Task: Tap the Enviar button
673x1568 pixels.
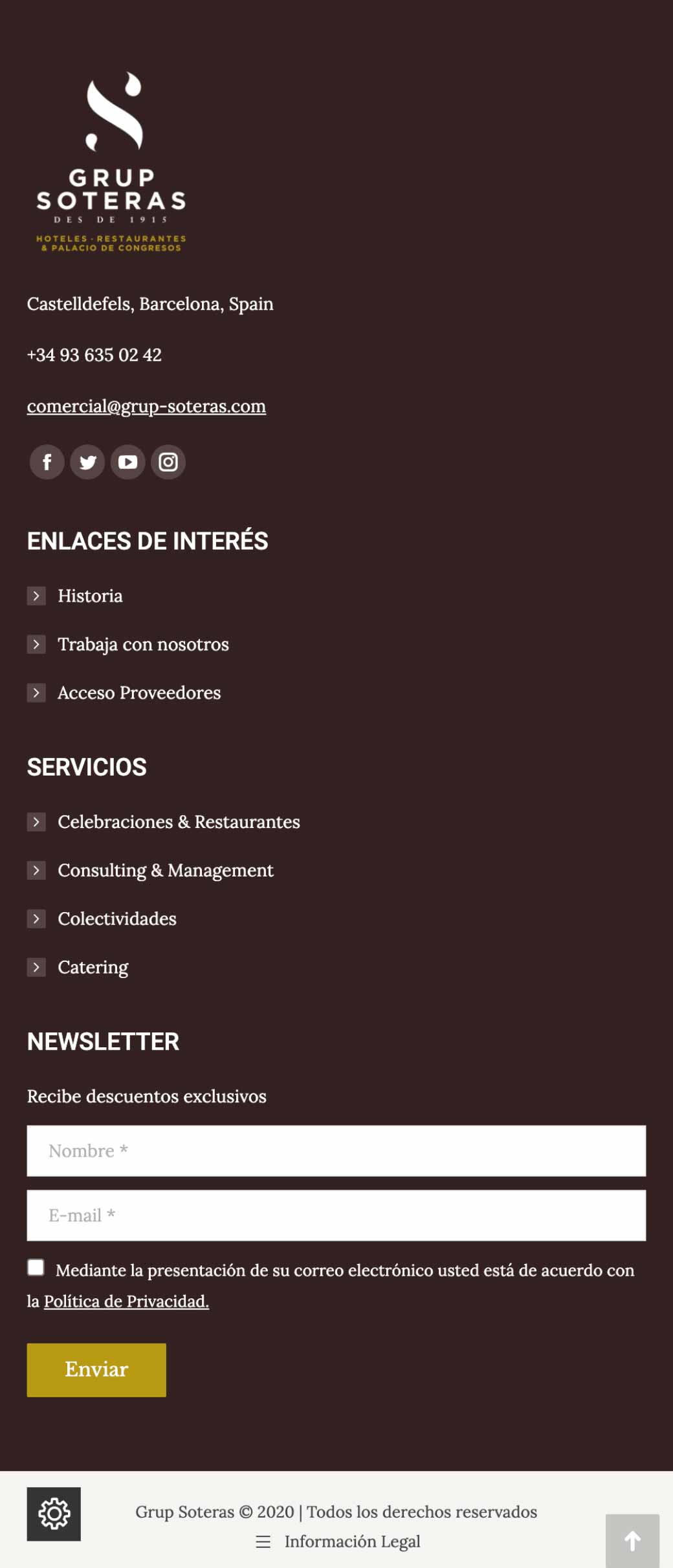Action: (x=96, y=1370)
